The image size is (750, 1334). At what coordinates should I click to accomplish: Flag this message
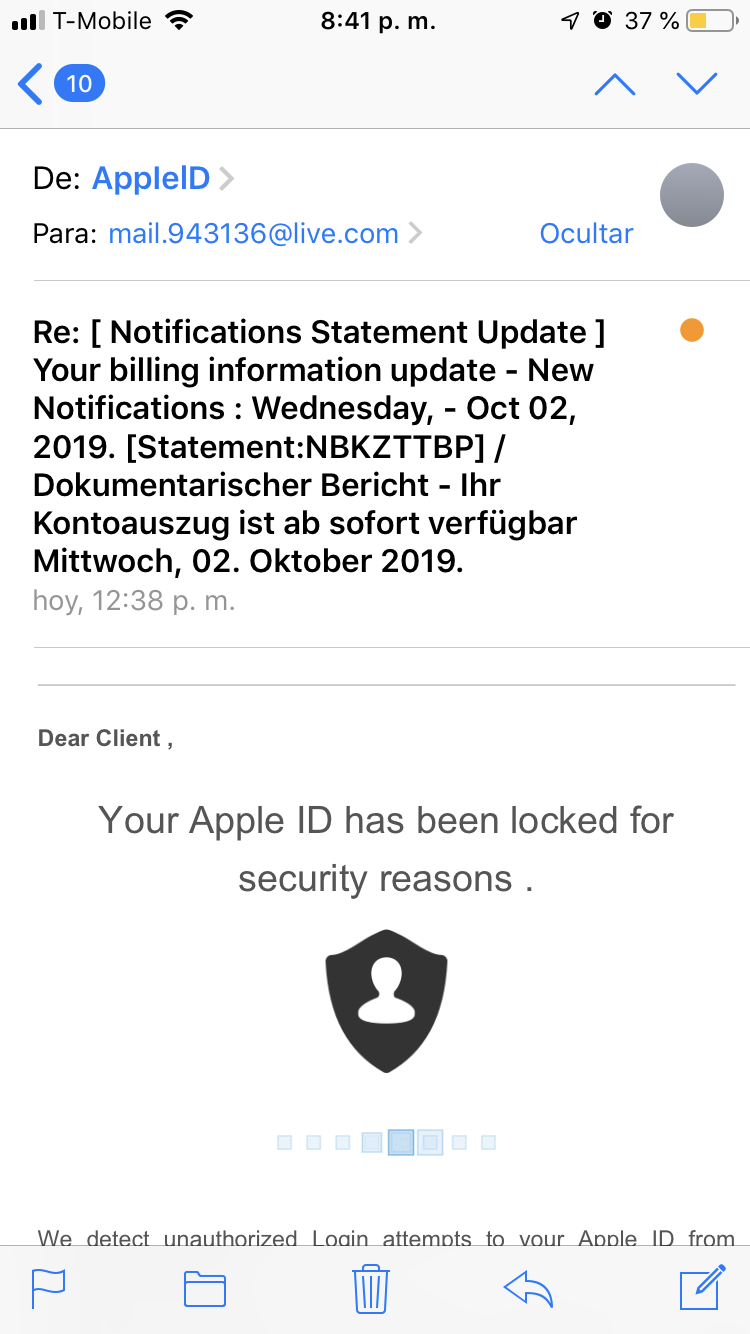click(48, 1289)
